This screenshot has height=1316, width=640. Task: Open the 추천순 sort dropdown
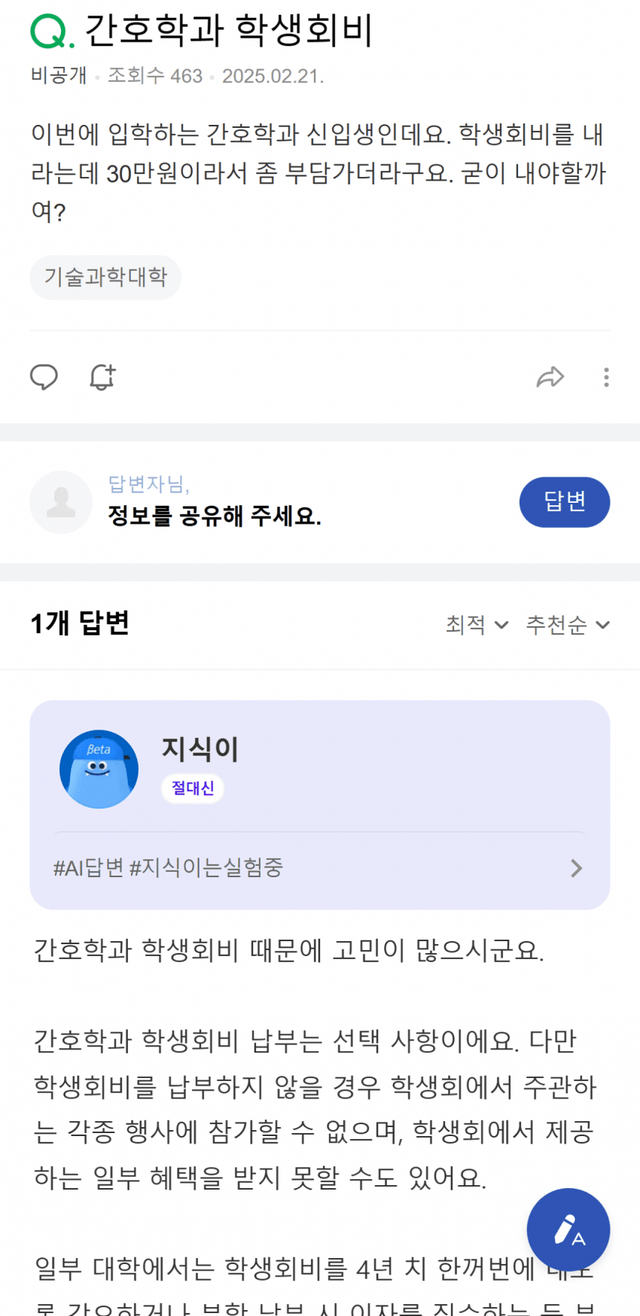(567, 625)
